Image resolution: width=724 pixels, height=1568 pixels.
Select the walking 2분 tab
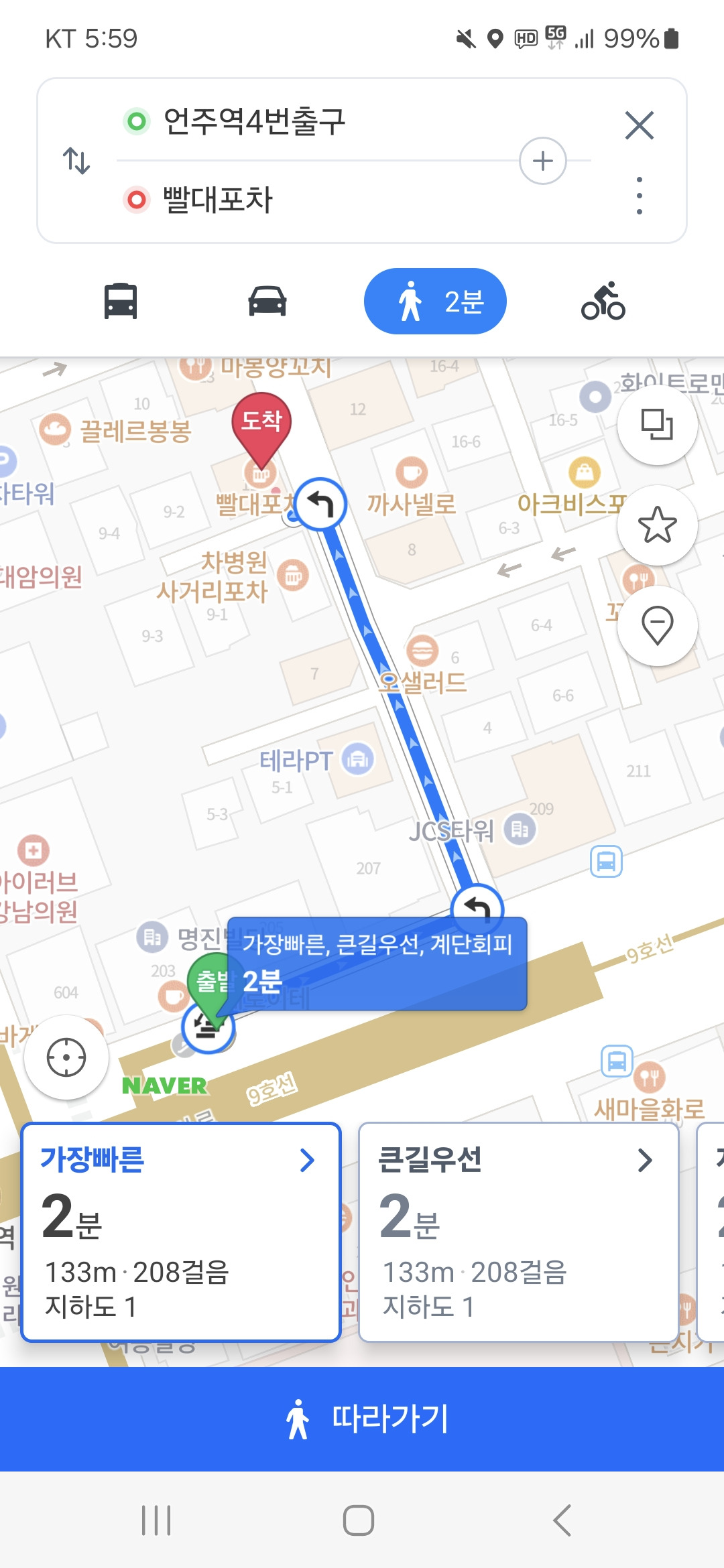[435, 301]
